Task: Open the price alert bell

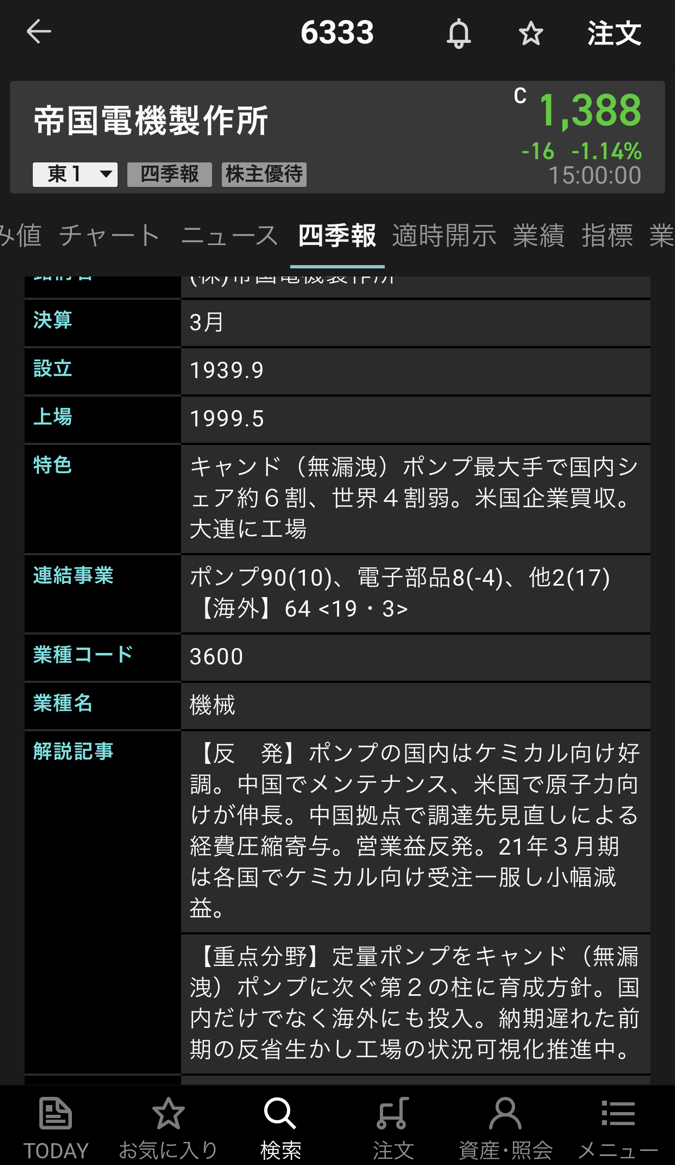Action: pyautogui.click(x=459, y=34)
